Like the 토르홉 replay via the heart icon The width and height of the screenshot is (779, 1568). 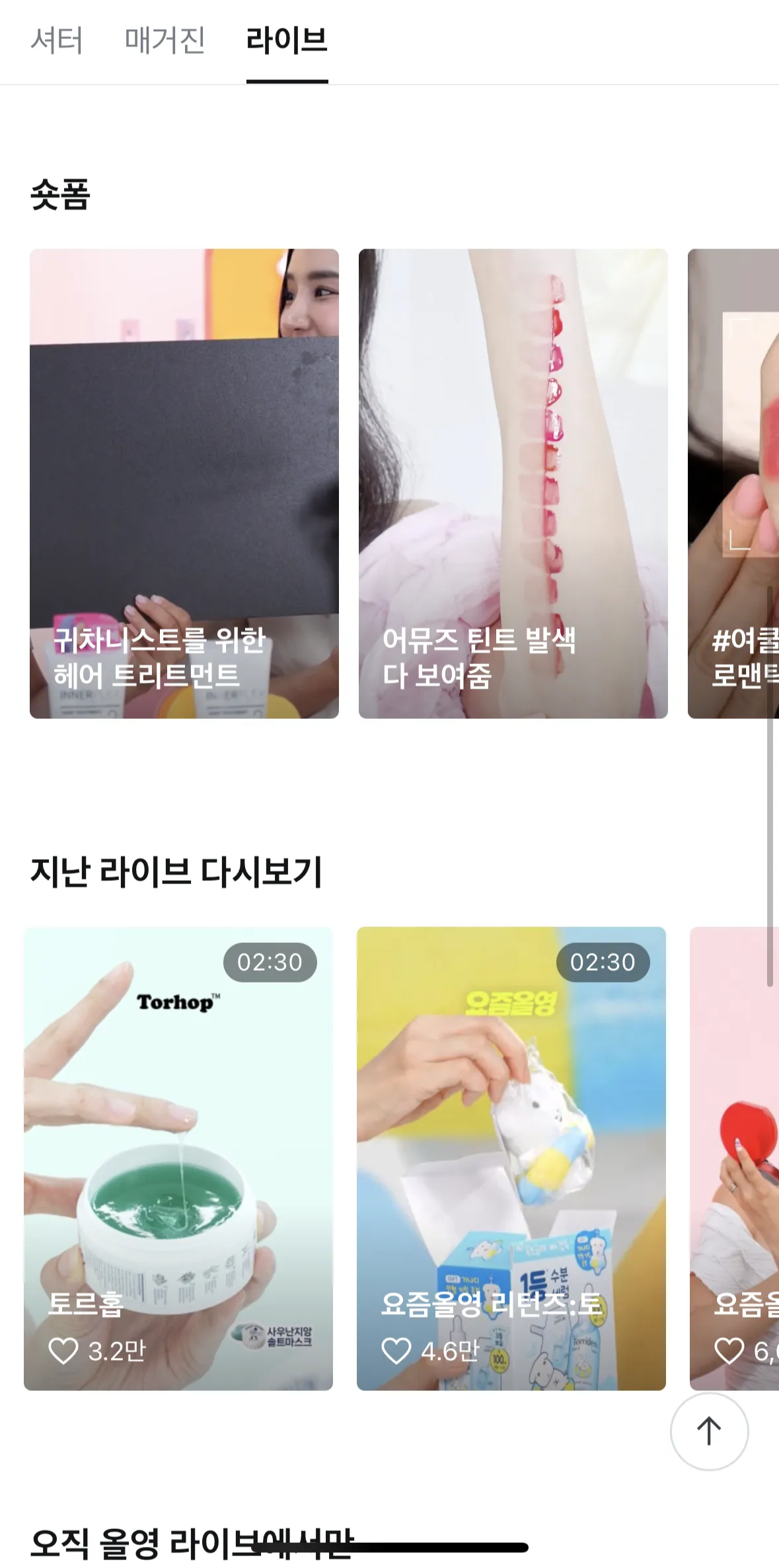pyautogui.click(x=63, y=1351)
